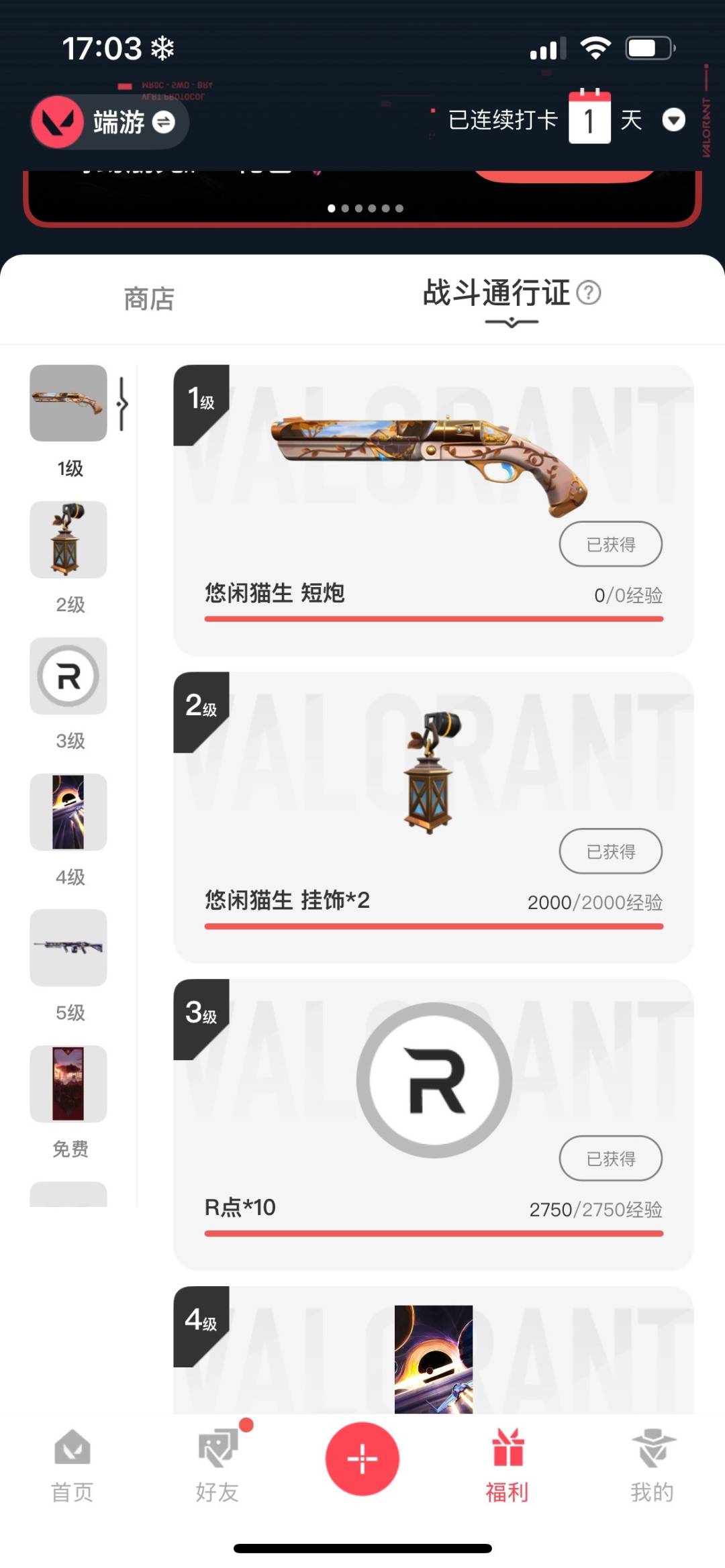The image size is (725, 1568).
Task: Select the 3级 R-point thumbnail in sidebar
Action: (68, 676)
